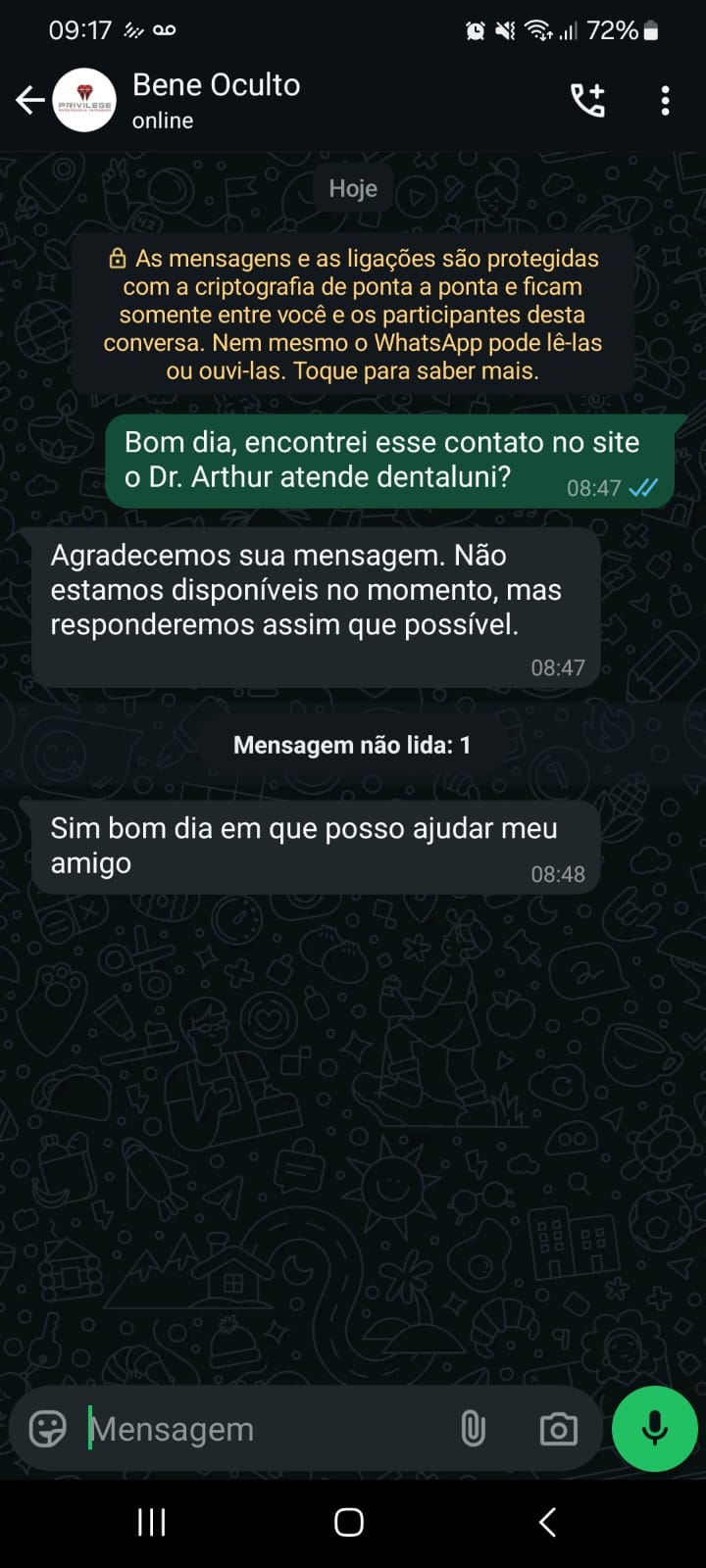Attach a file with the paperclip
Screen dimensions: 706x1568
473,1429
